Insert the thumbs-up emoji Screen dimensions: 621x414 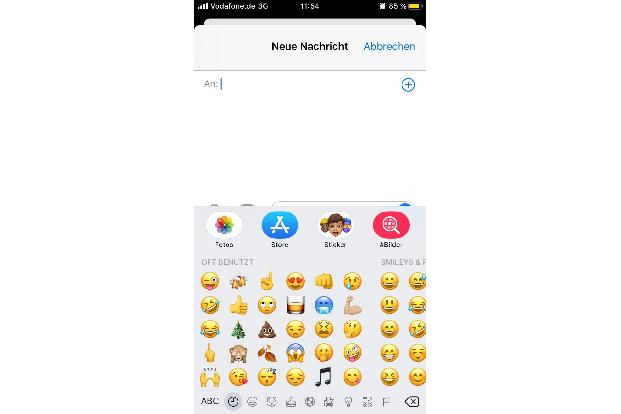pyautogui.click(x=238, y=305)
